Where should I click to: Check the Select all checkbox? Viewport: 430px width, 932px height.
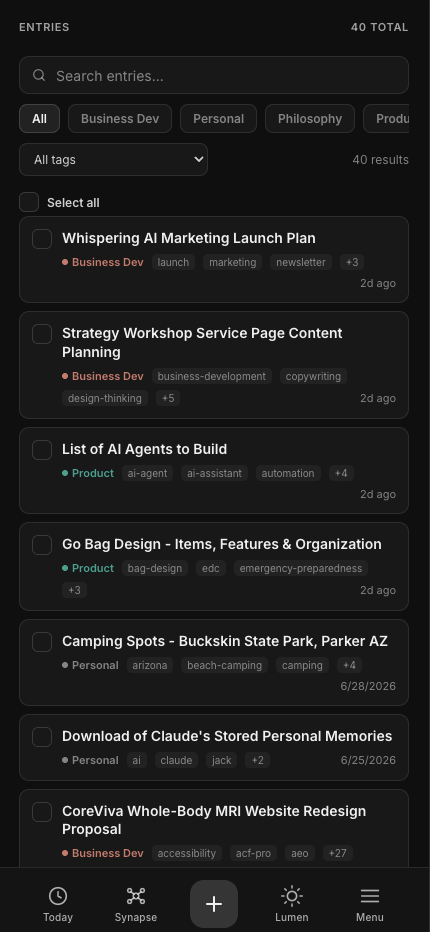pos(29,202)
